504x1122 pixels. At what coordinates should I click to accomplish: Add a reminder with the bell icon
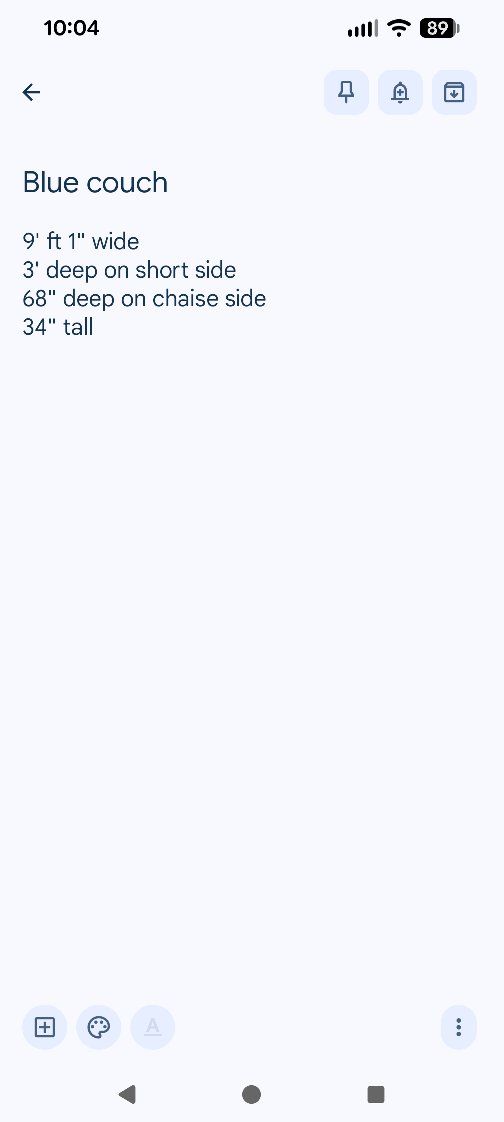(400, 92)
